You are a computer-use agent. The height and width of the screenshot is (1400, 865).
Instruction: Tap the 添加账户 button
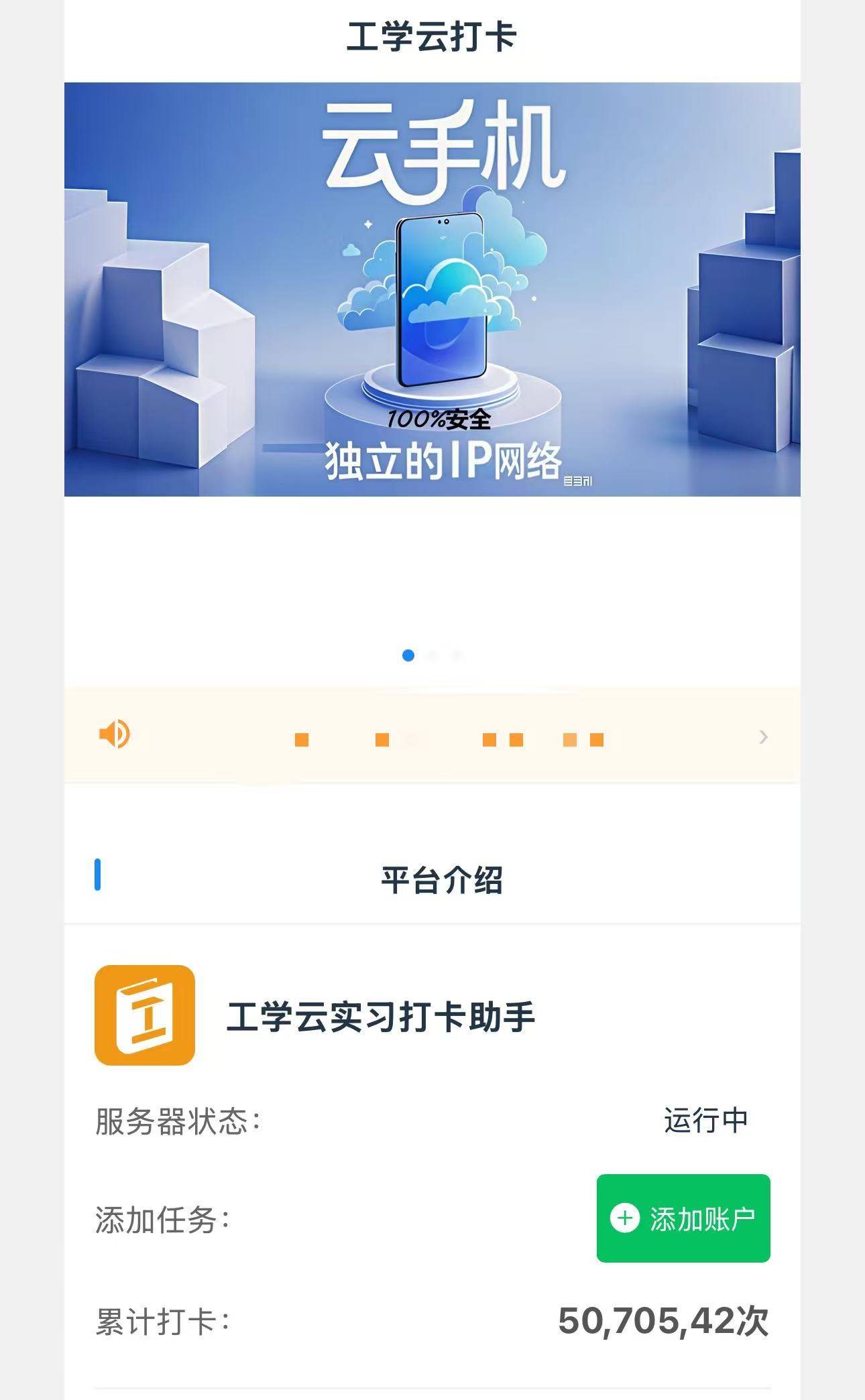[683, 1218]
